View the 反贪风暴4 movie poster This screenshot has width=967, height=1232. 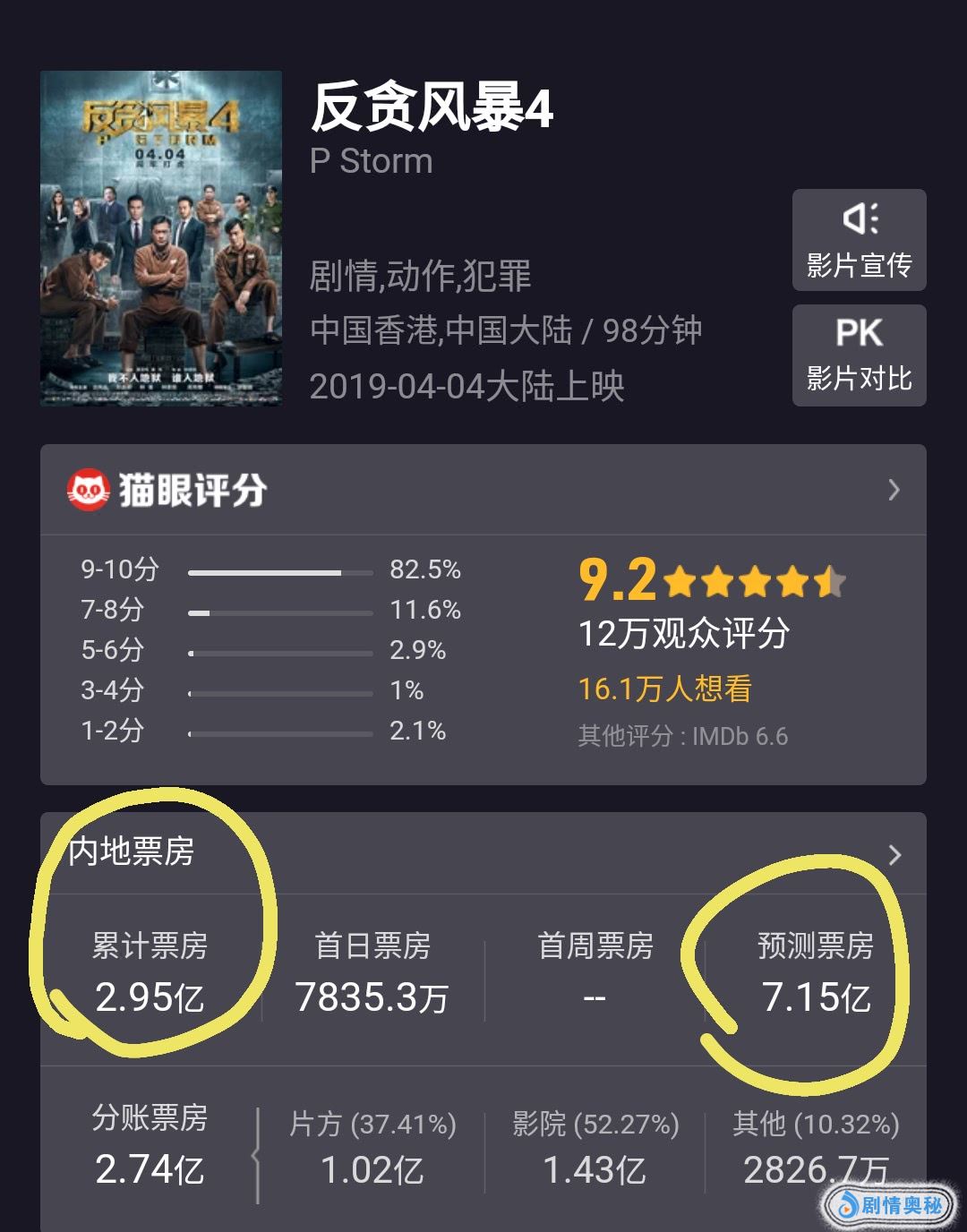[161, 238]
